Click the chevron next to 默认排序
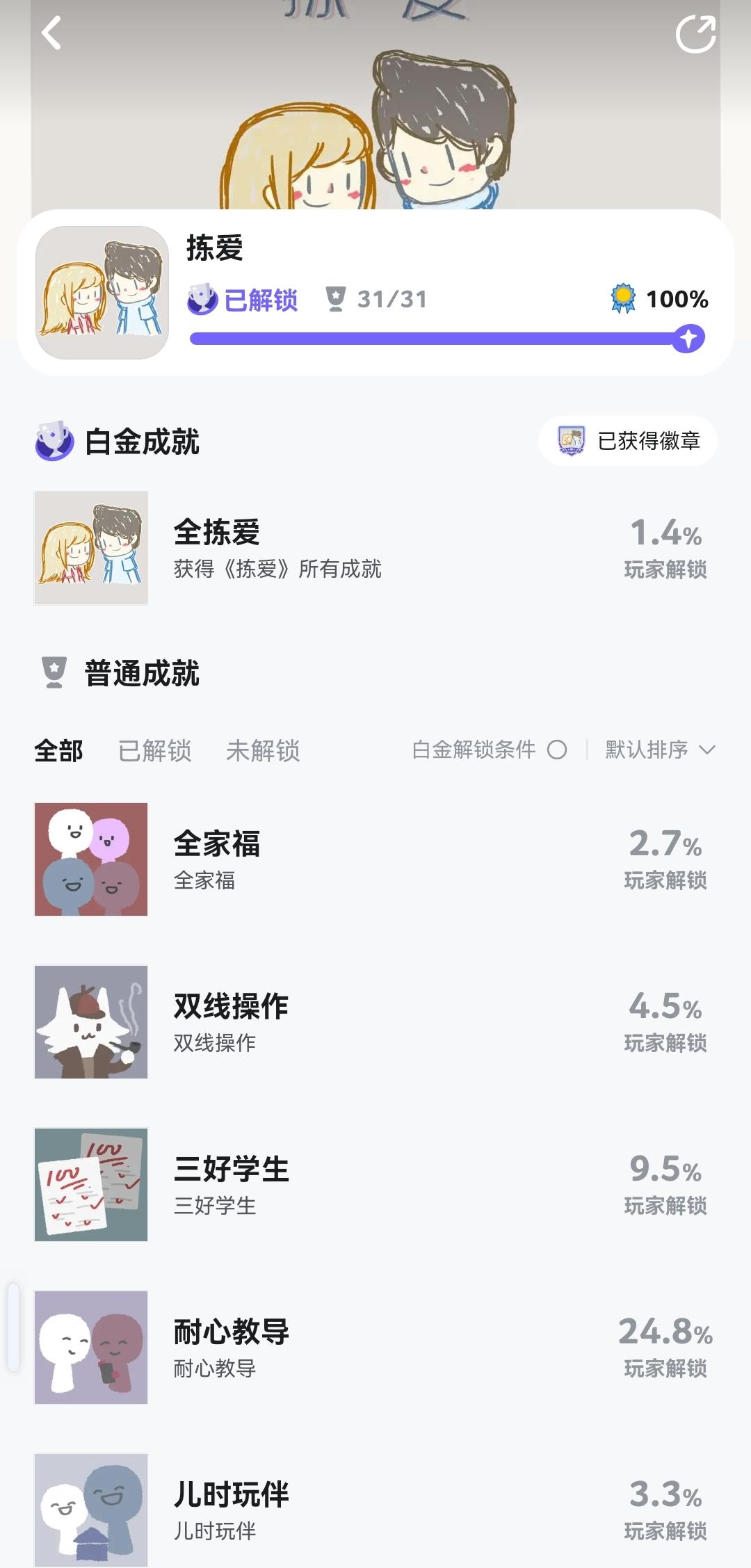This screenshot has height=1568, width=751. [706, 750]
